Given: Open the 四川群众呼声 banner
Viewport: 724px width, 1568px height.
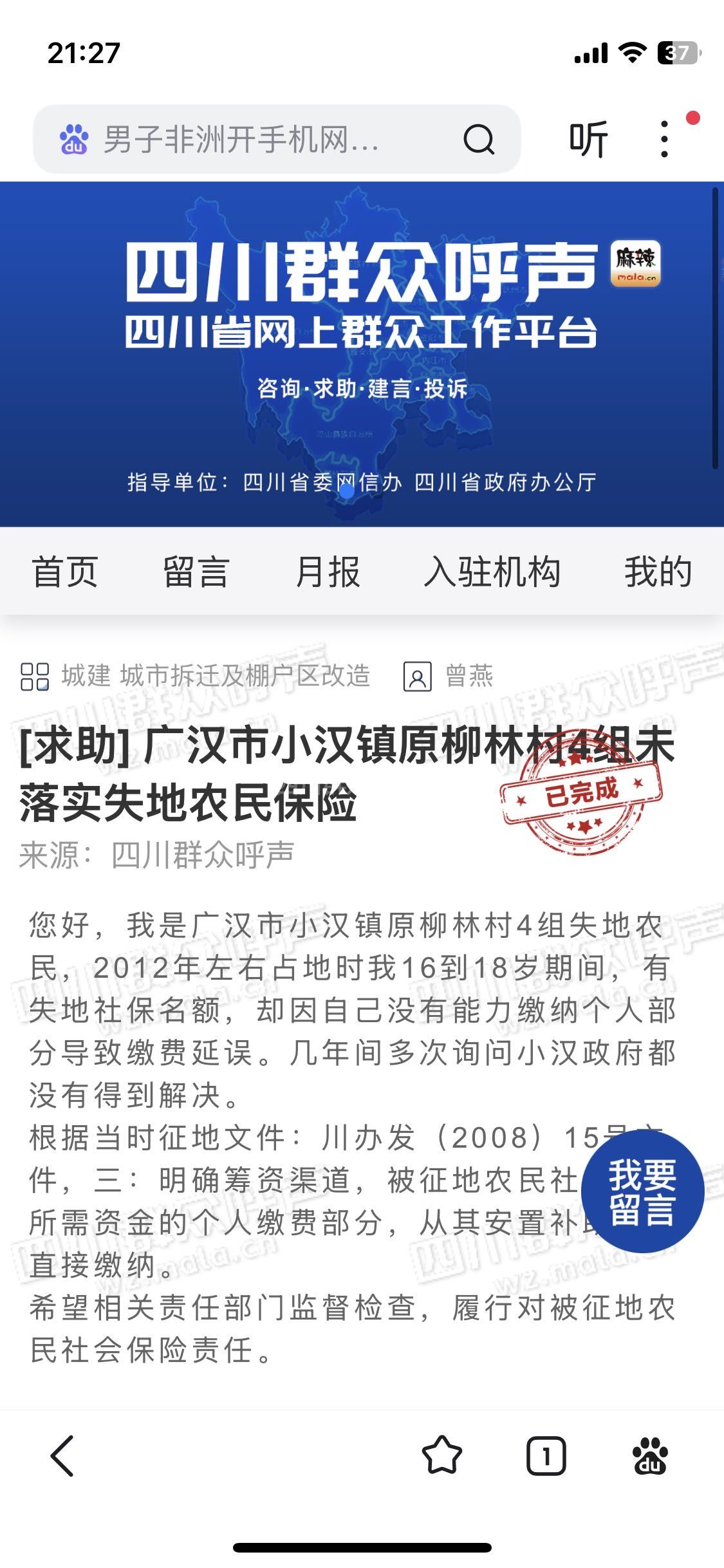Looking at the screenshot, I should [360, 354].
